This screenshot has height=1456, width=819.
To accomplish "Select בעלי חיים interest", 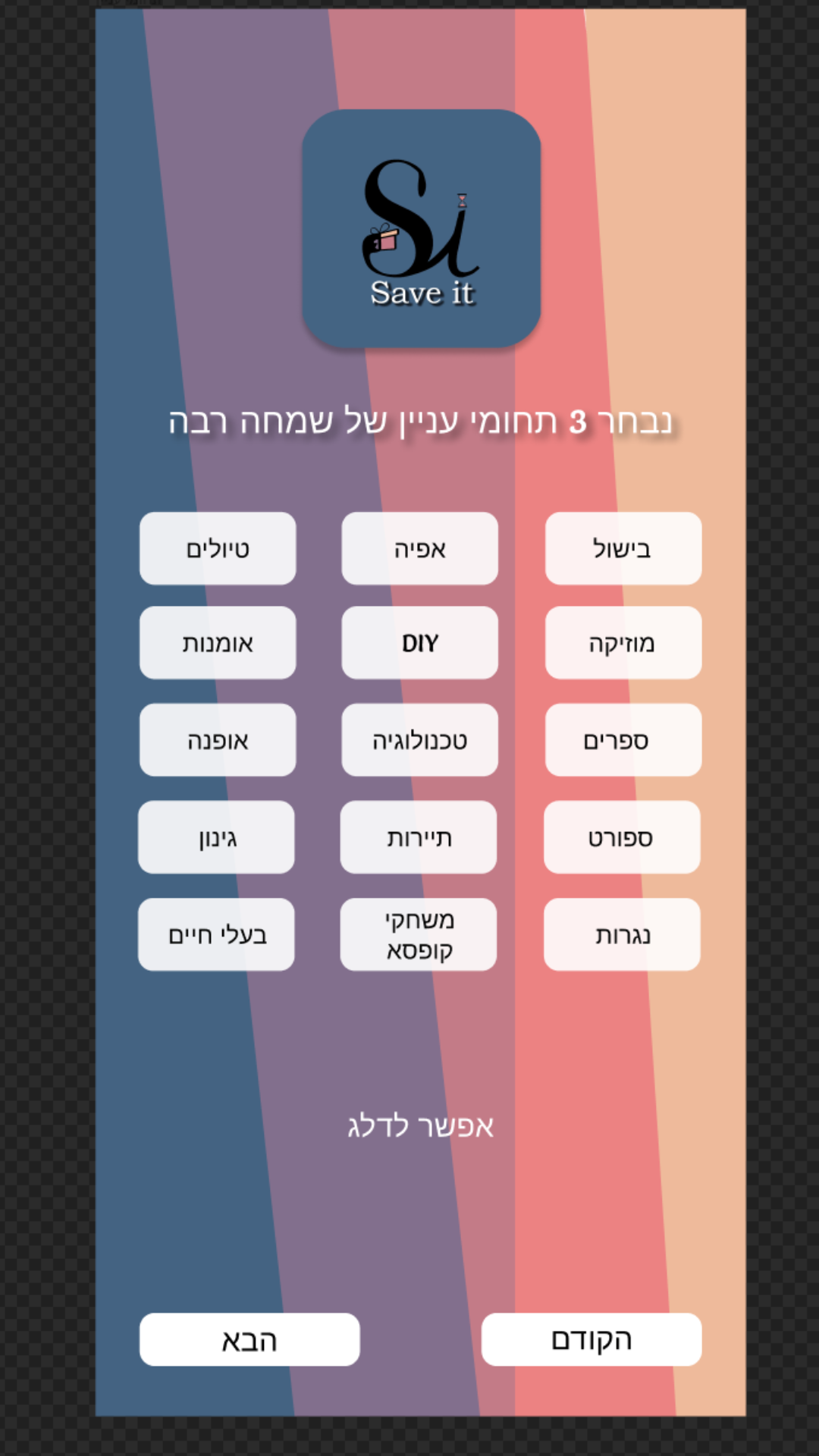I will [x=216, y=934].
